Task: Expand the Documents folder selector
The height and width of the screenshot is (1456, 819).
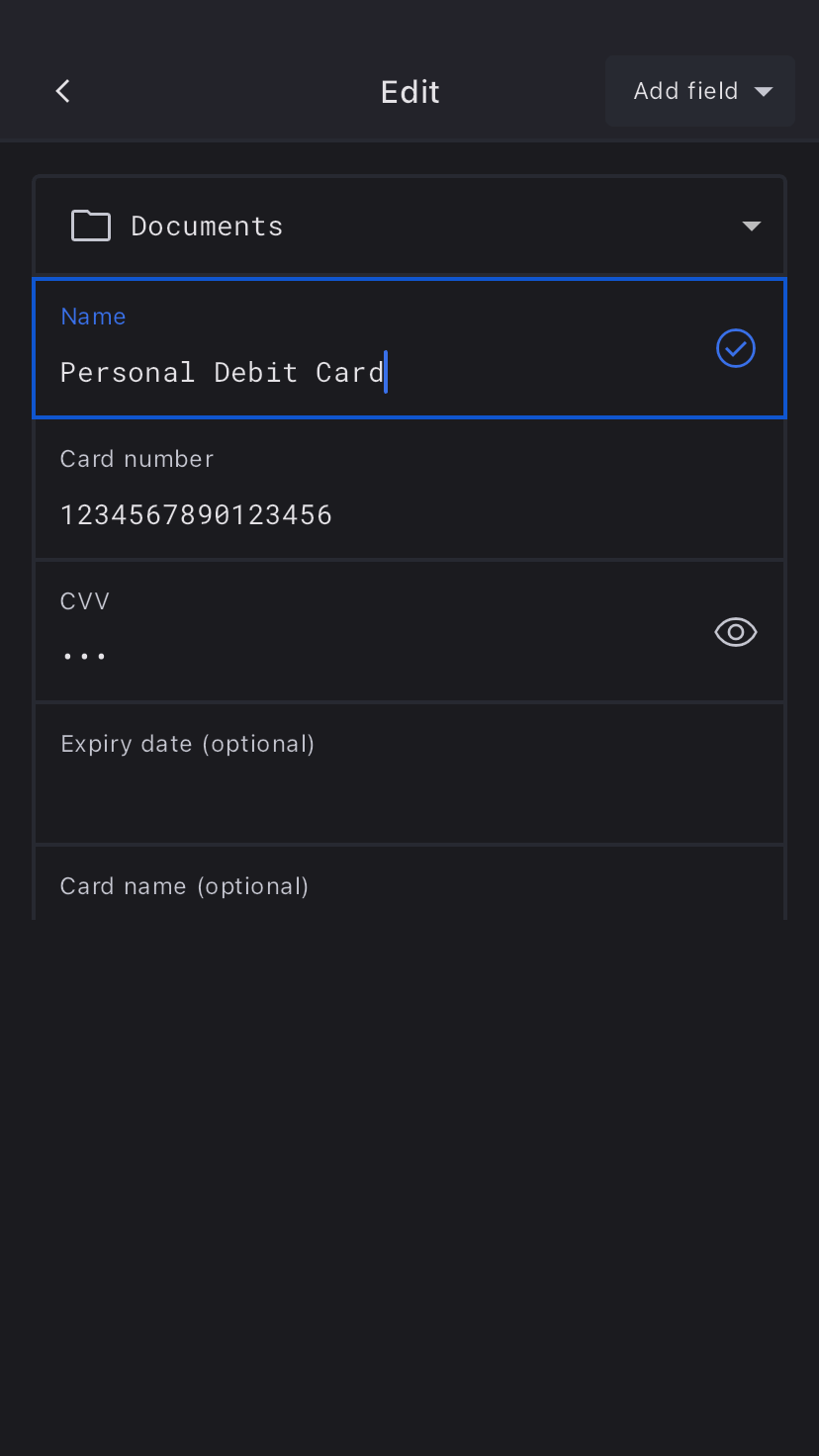Action: coord(409,227)
